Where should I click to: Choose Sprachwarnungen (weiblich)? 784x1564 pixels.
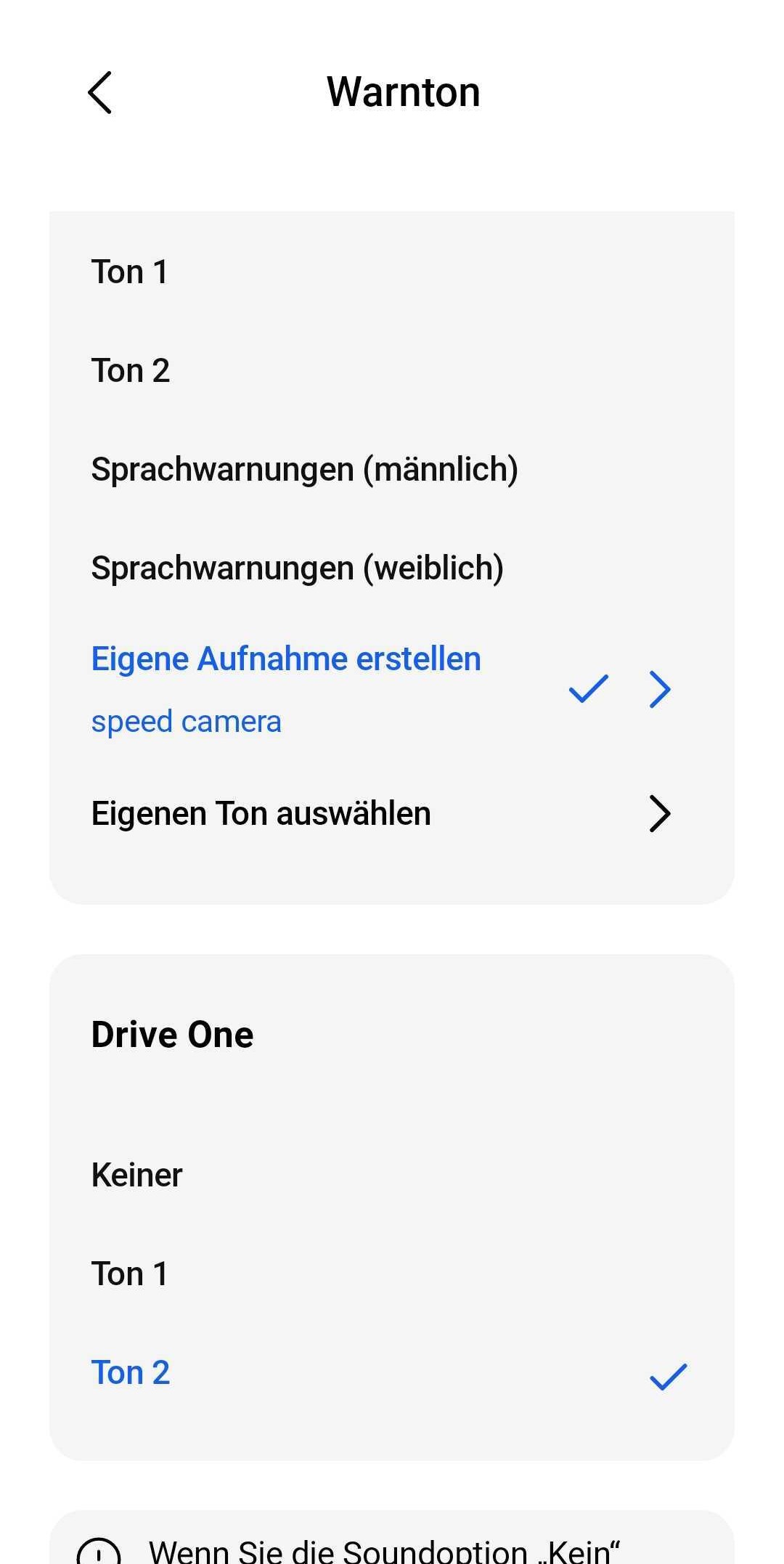[297, 569]
